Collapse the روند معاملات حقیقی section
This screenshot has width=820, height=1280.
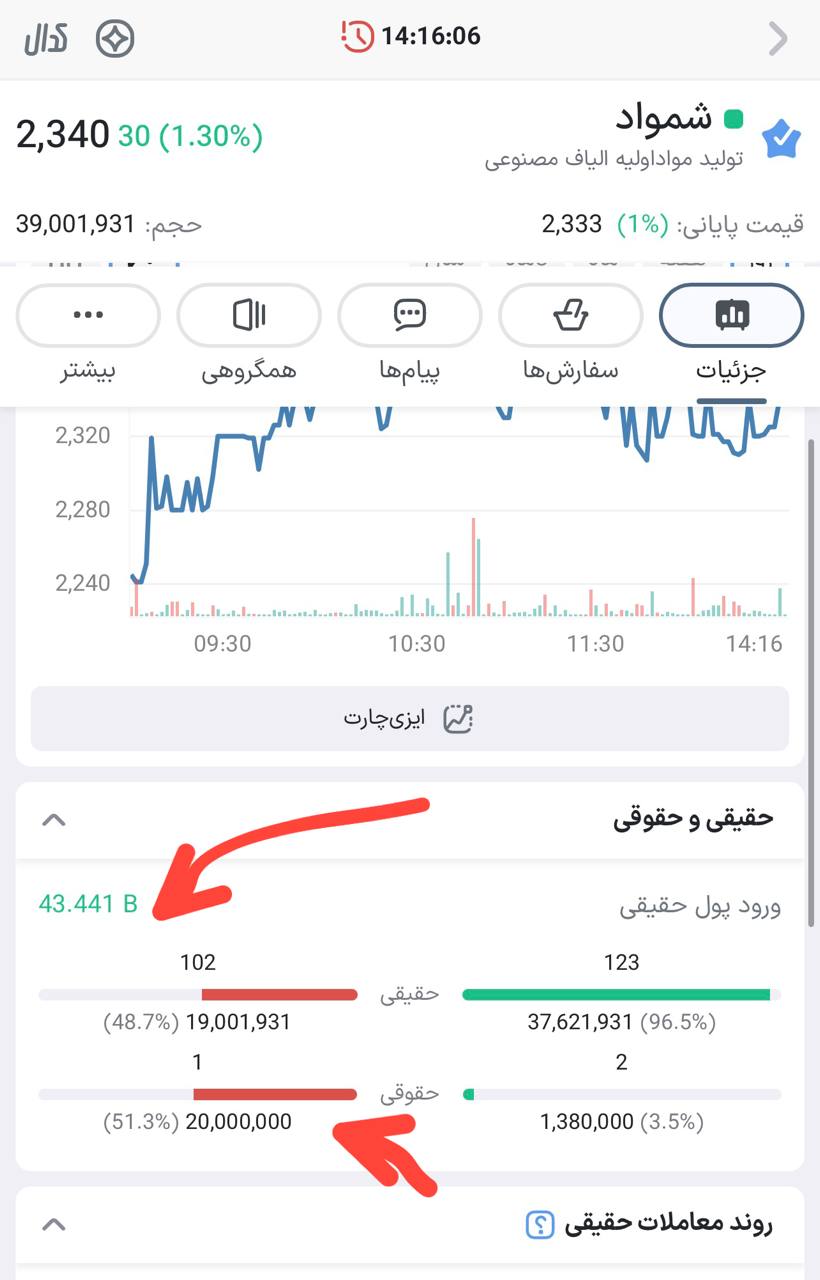(x=54, y=1224)
